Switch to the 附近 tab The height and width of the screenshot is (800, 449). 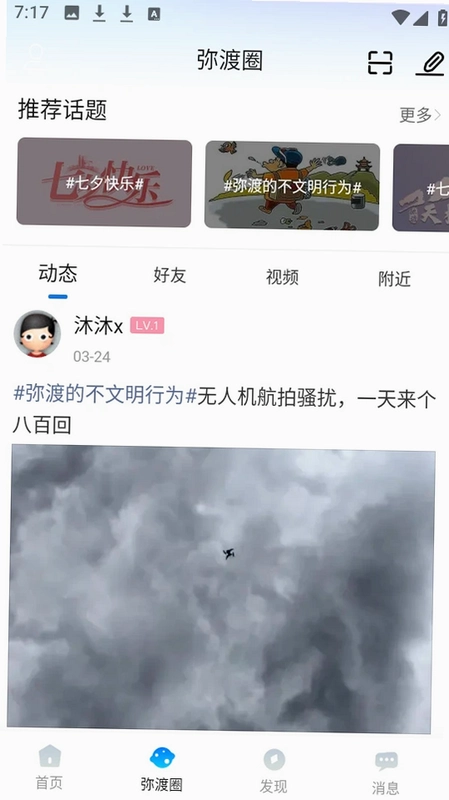(394, 279)
